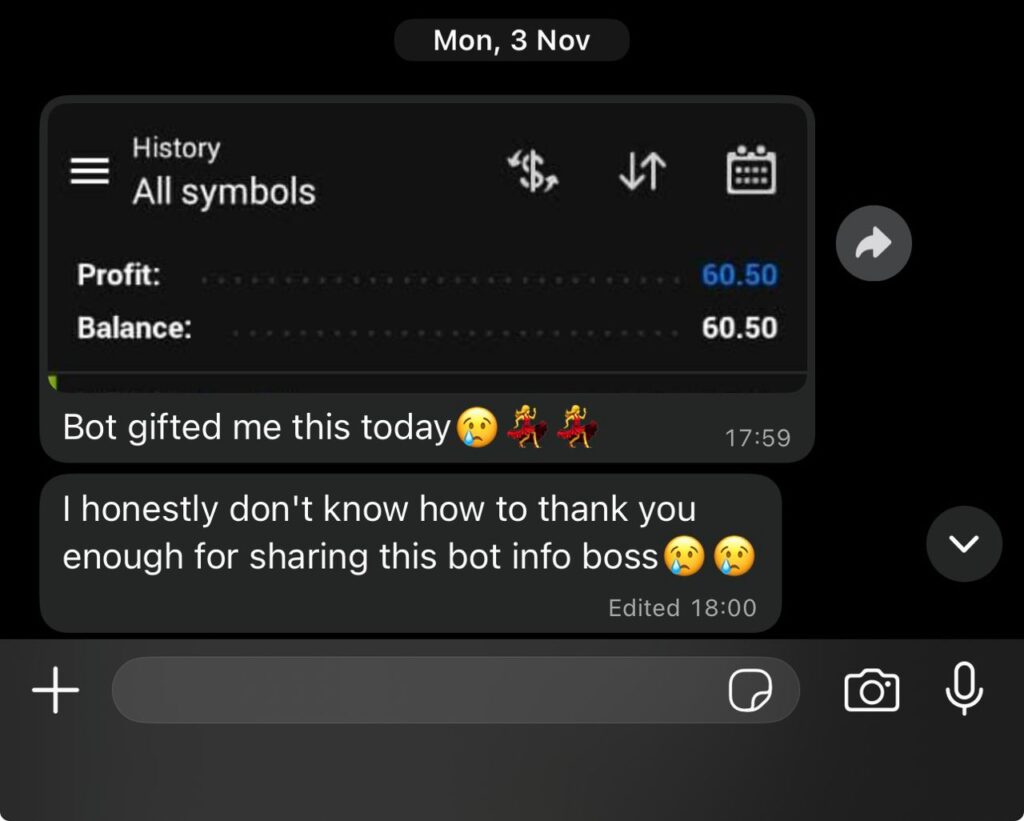Open the sticker picker
The image size is (1024, 821).
point(750,691)
